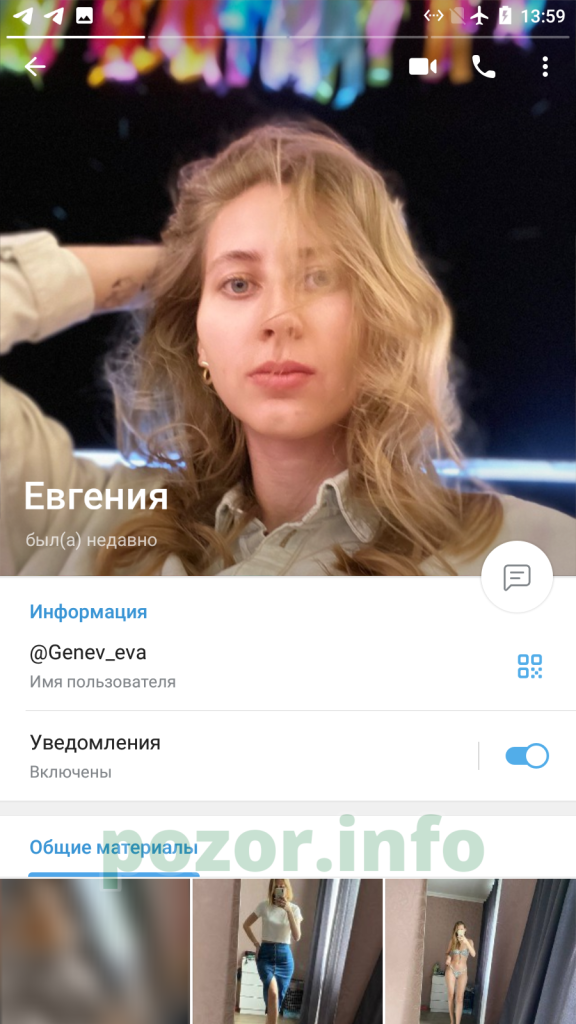Open the blurred first shared media tile
The width and height of the screenshot is (576, 1024).
[x=95, y=952]
